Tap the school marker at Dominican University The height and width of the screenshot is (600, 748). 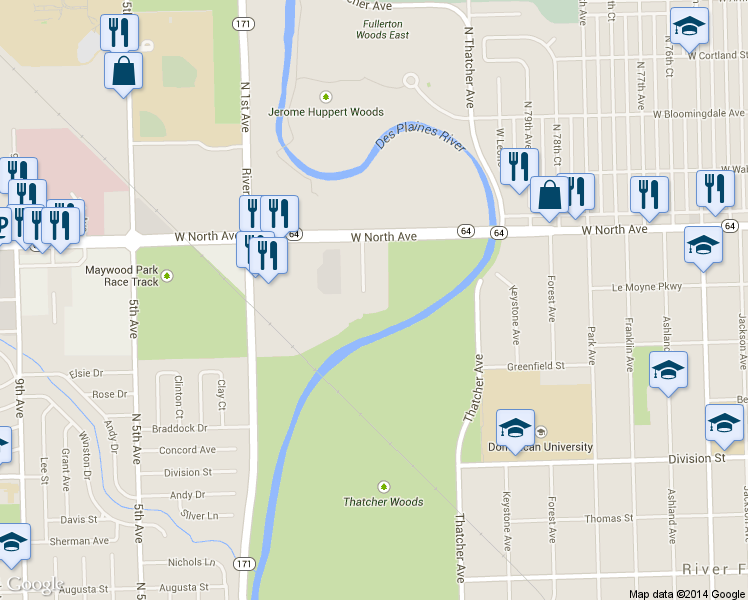[515, 429]
